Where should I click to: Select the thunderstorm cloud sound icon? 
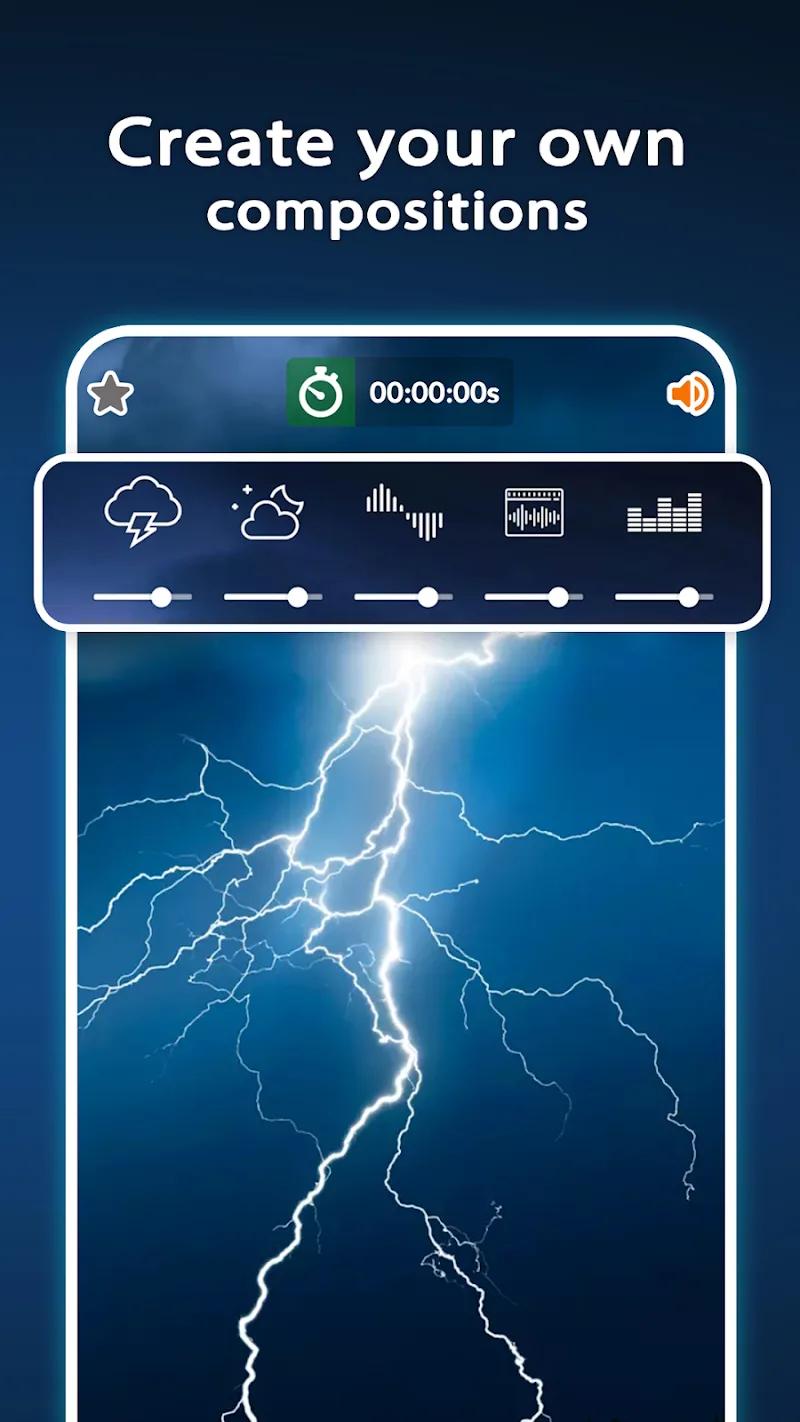coord(142,513)
